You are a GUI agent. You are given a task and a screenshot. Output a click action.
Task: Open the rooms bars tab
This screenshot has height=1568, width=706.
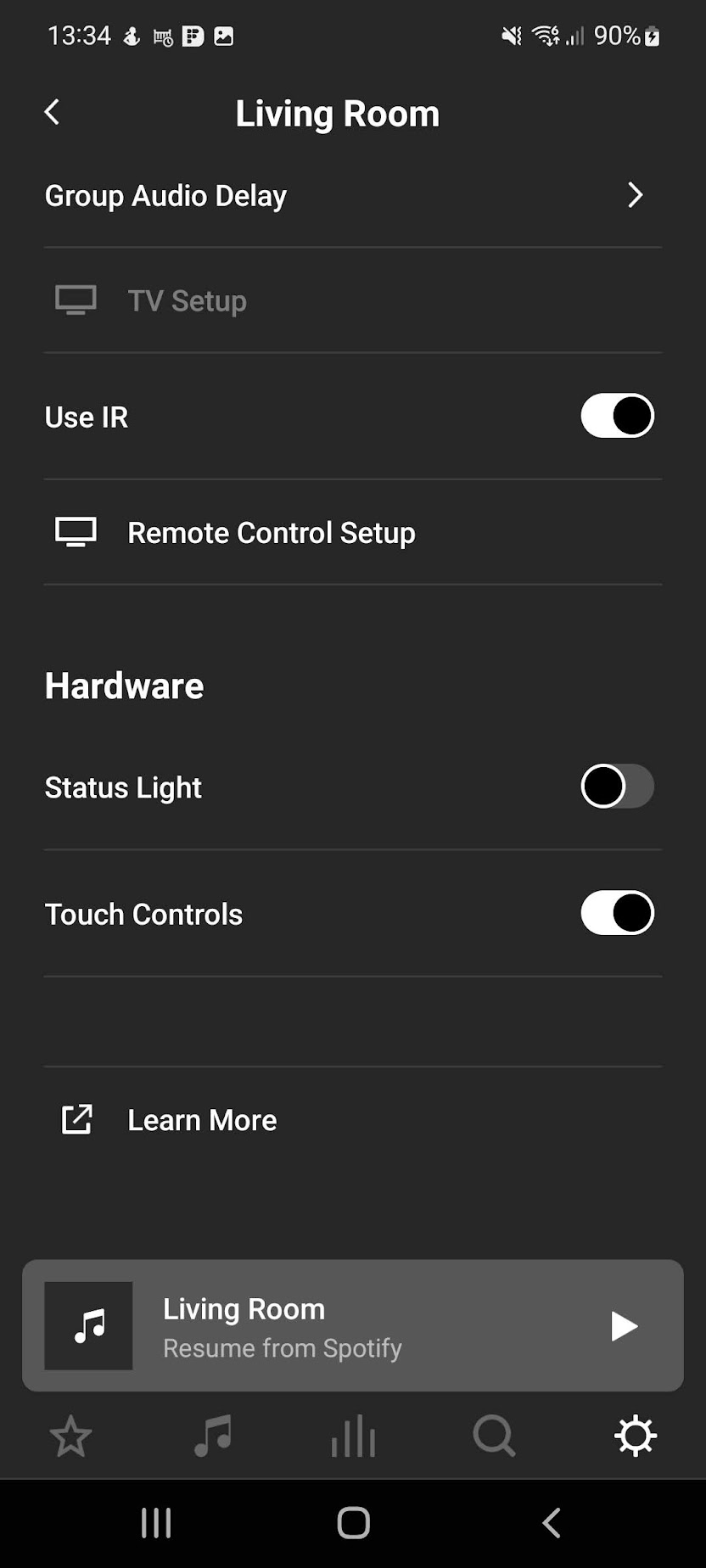(x=353, y=1436)
